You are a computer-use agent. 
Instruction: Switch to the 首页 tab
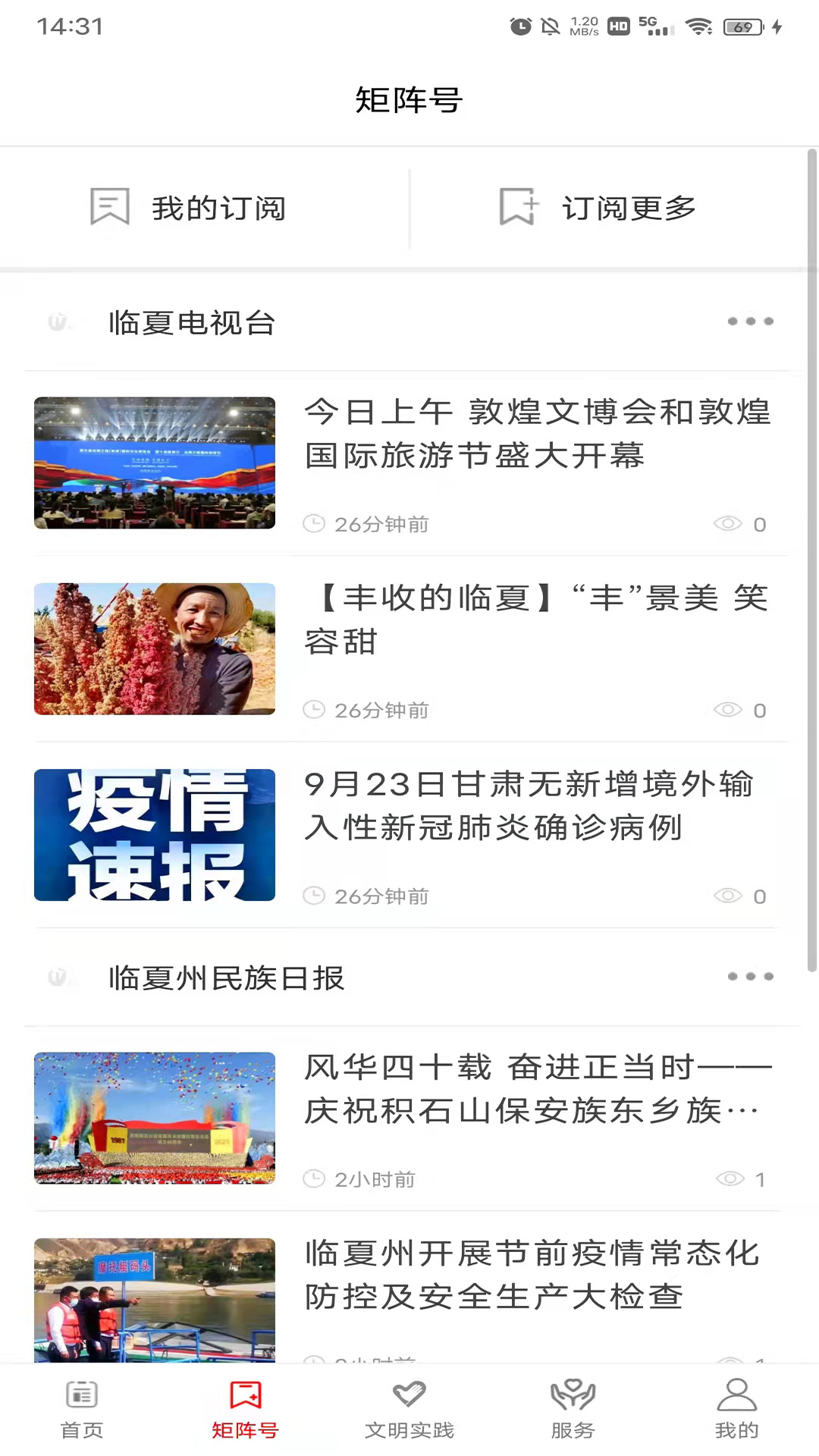[82, 1410]
